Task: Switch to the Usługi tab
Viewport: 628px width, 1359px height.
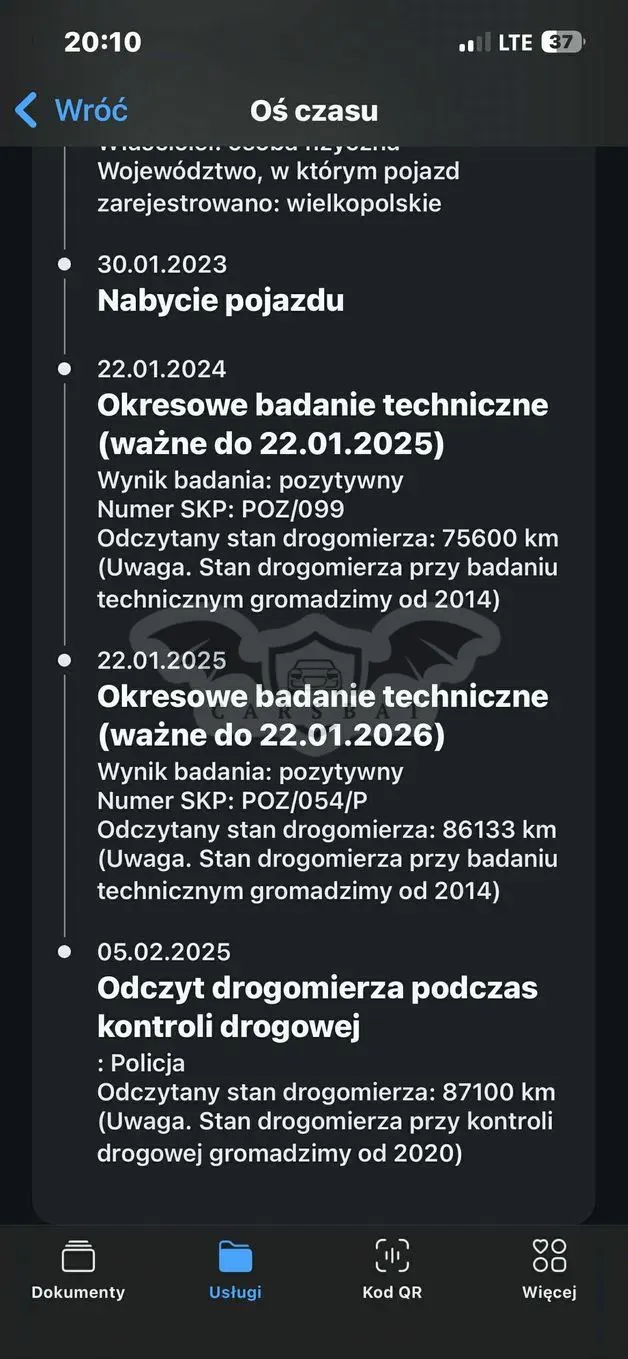Action: coord(235,1270)
